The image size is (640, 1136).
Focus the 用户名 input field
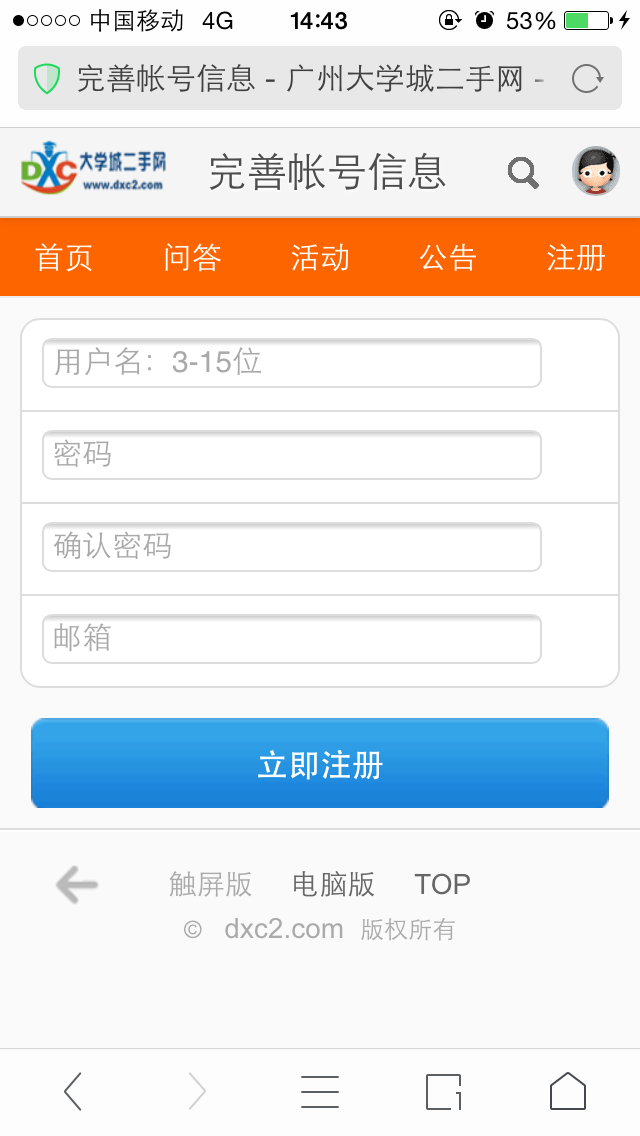click(x=291, y=363)
